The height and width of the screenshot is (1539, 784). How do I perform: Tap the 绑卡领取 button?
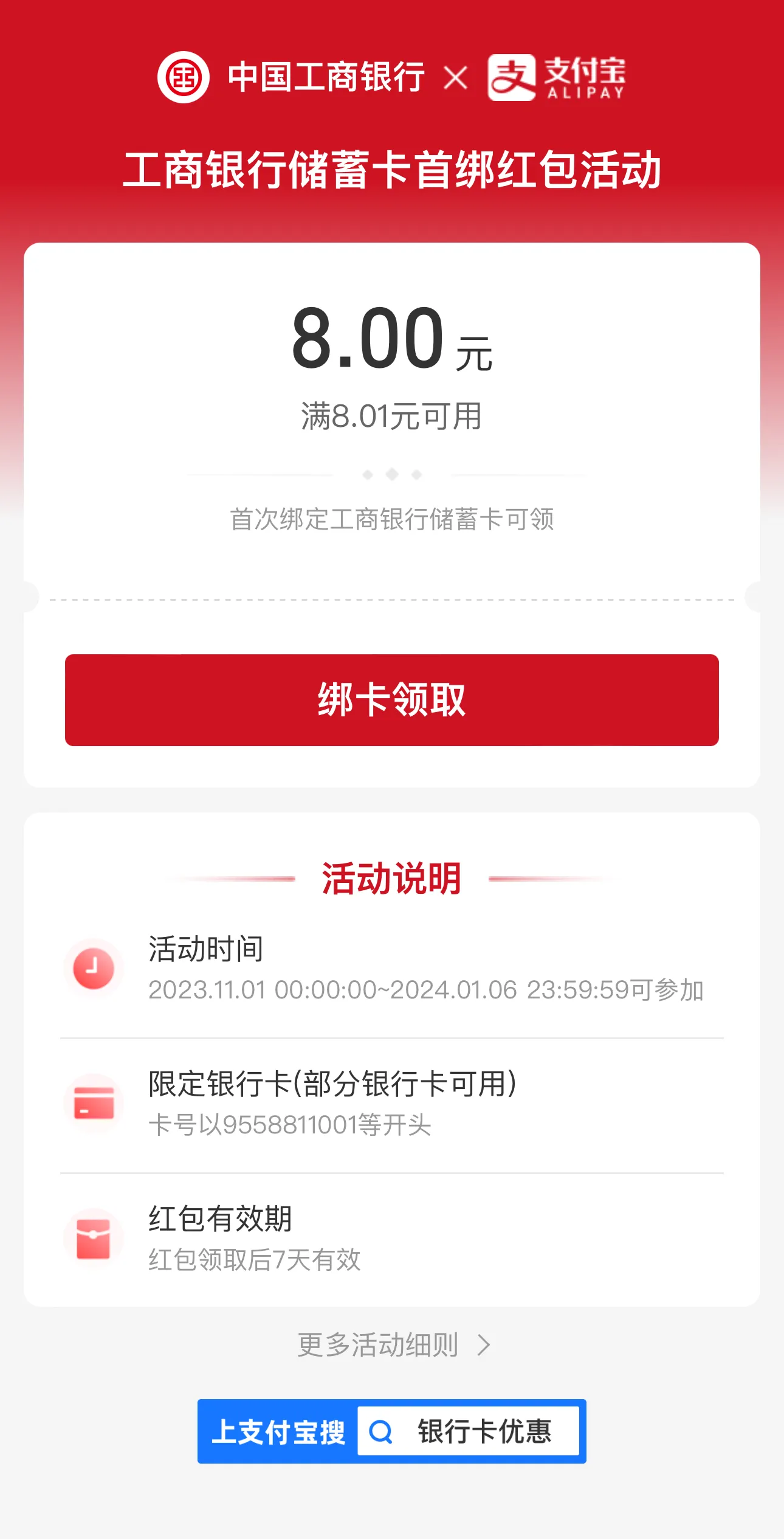pyautogui.click(x=392, y=700)
